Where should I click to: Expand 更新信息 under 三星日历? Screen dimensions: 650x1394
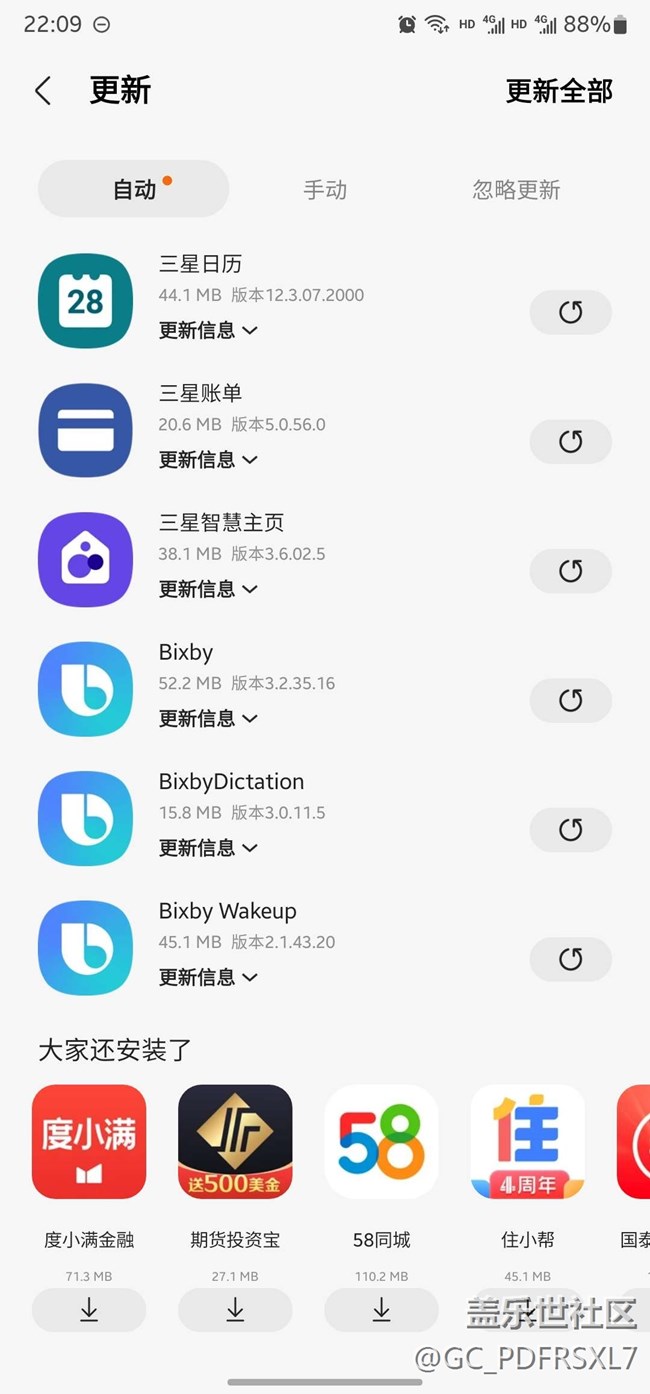click(x=208, y=330)
